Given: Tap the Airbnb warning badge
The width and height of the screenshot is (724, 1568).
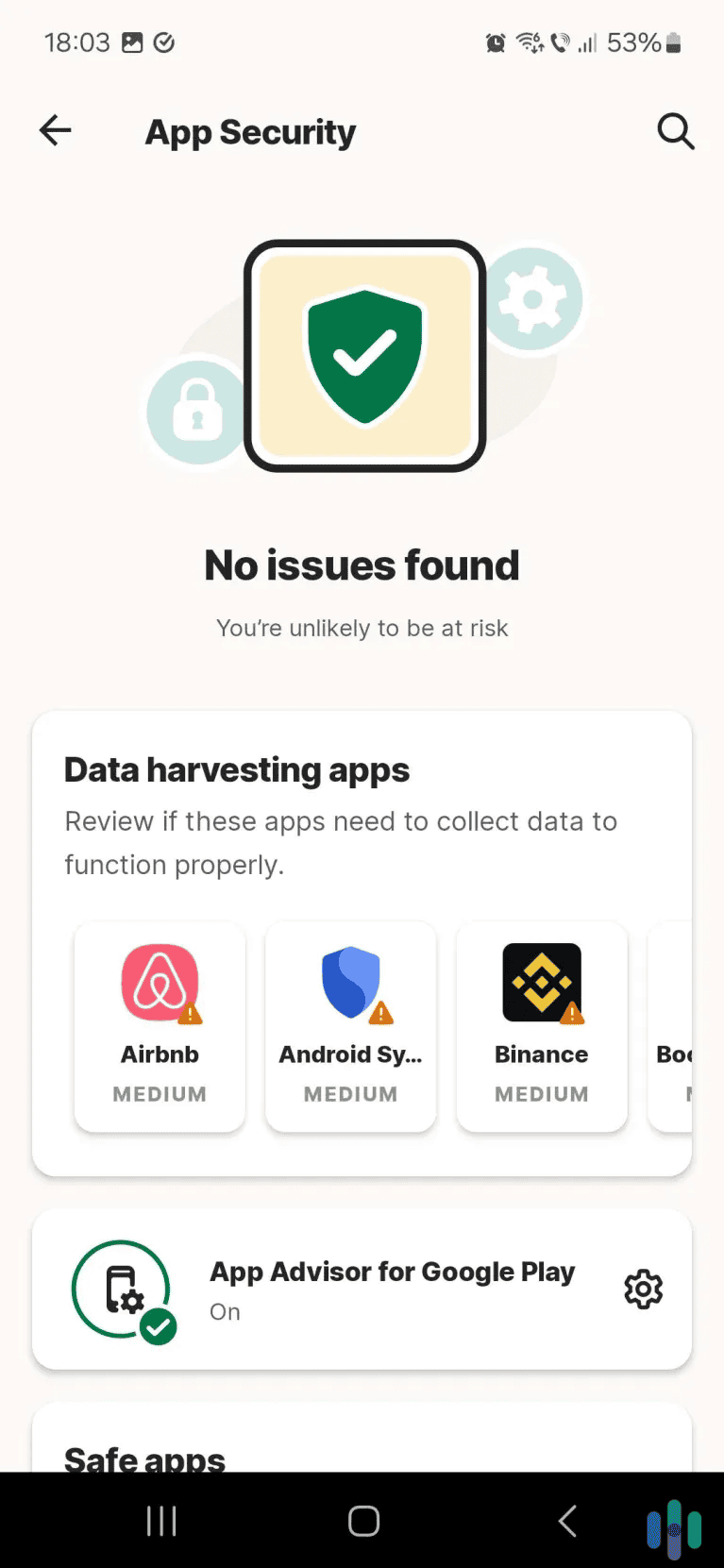Looking at the screenshot, I should (189, 1015).
